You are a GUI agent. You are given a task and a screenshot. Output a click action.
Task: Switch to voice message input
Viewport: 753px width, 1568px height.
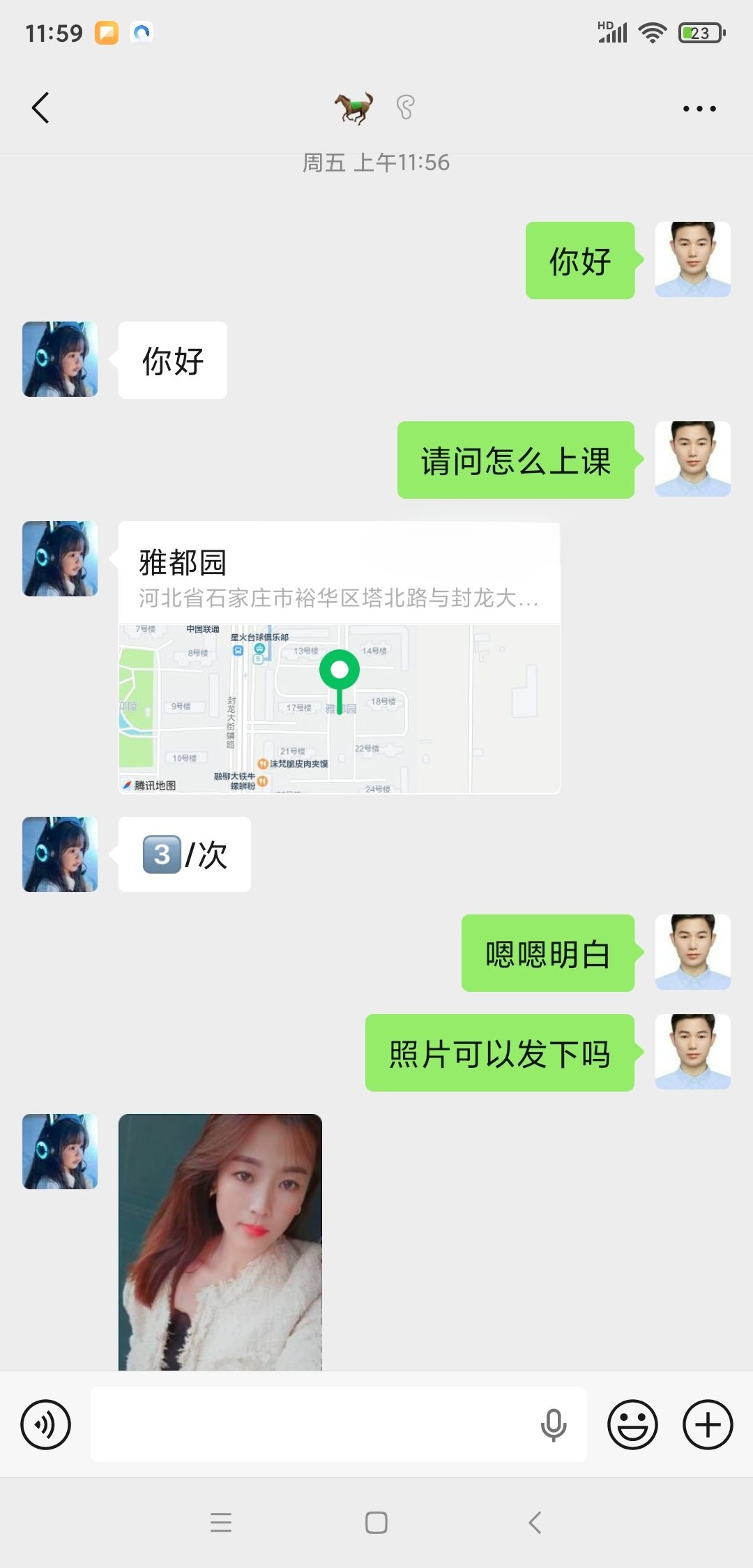pyautogui.click(x=46, y=1424)
